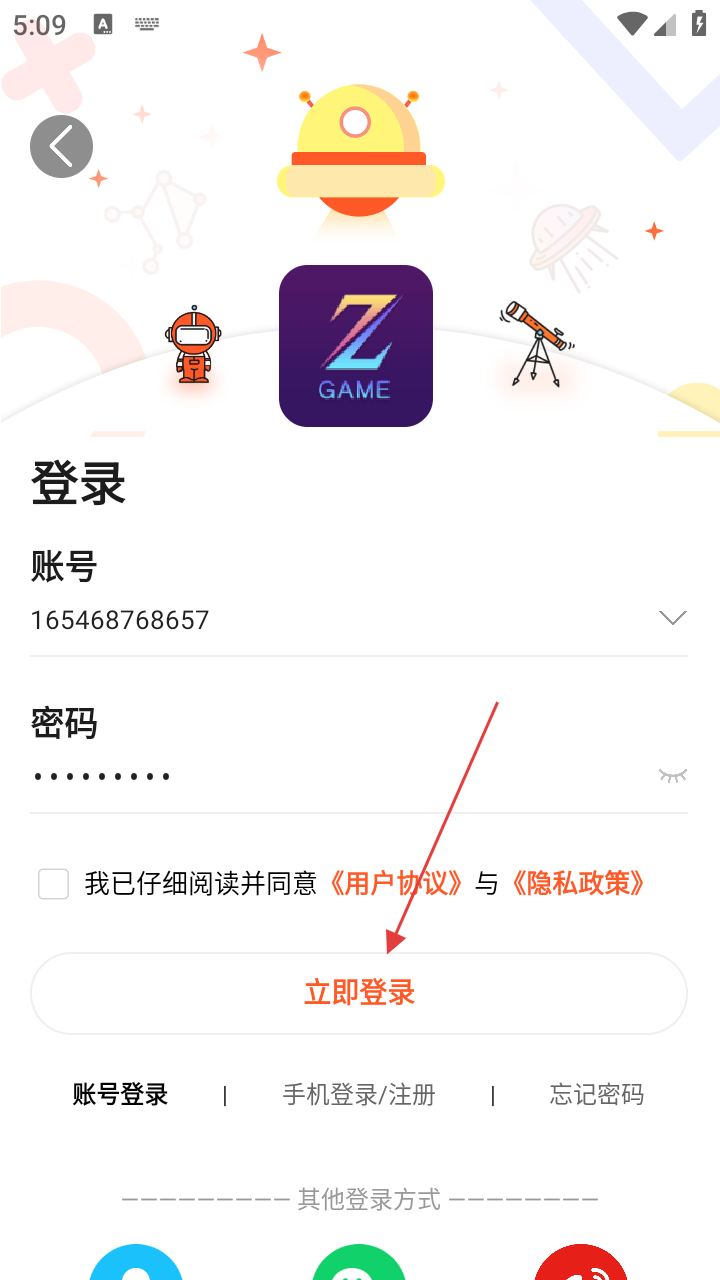Log in with the red Weibo icon
This screenshot has width=720, height=1280.
click(x=581, y=1264)
